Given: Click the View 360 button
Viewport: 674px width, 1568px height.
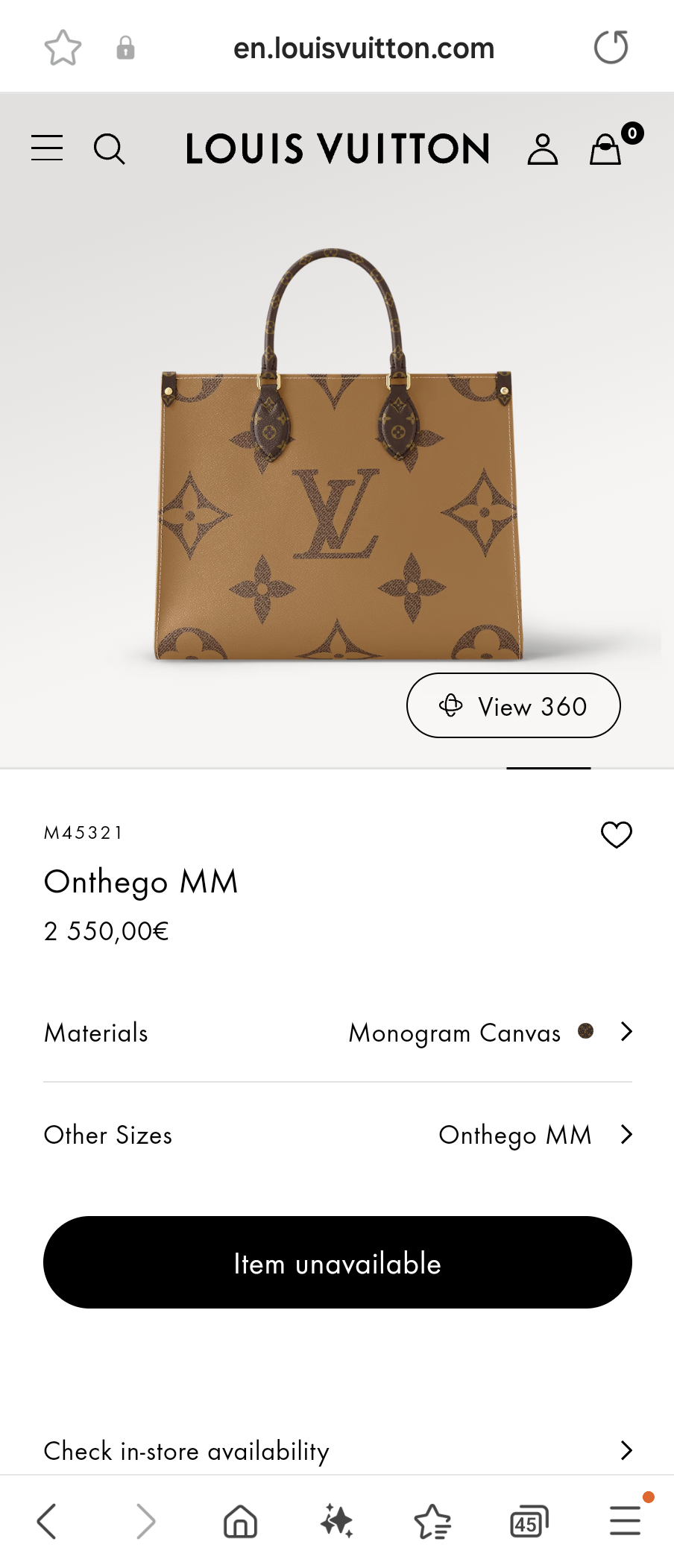Looking at the screenshot, I should (x=513, y=705).
